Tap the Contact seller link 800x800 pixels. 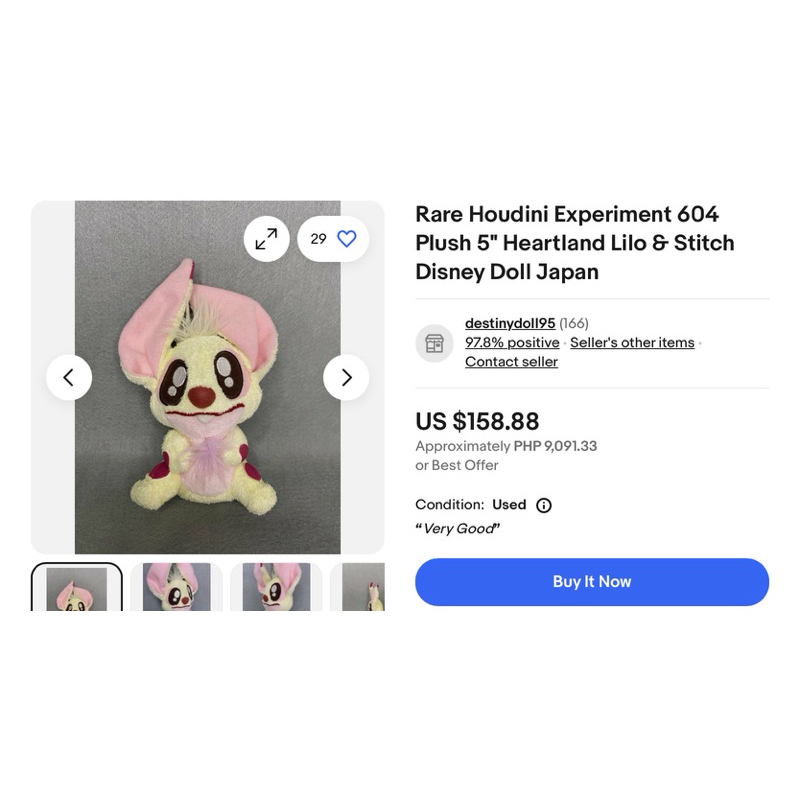click(511, 362)
